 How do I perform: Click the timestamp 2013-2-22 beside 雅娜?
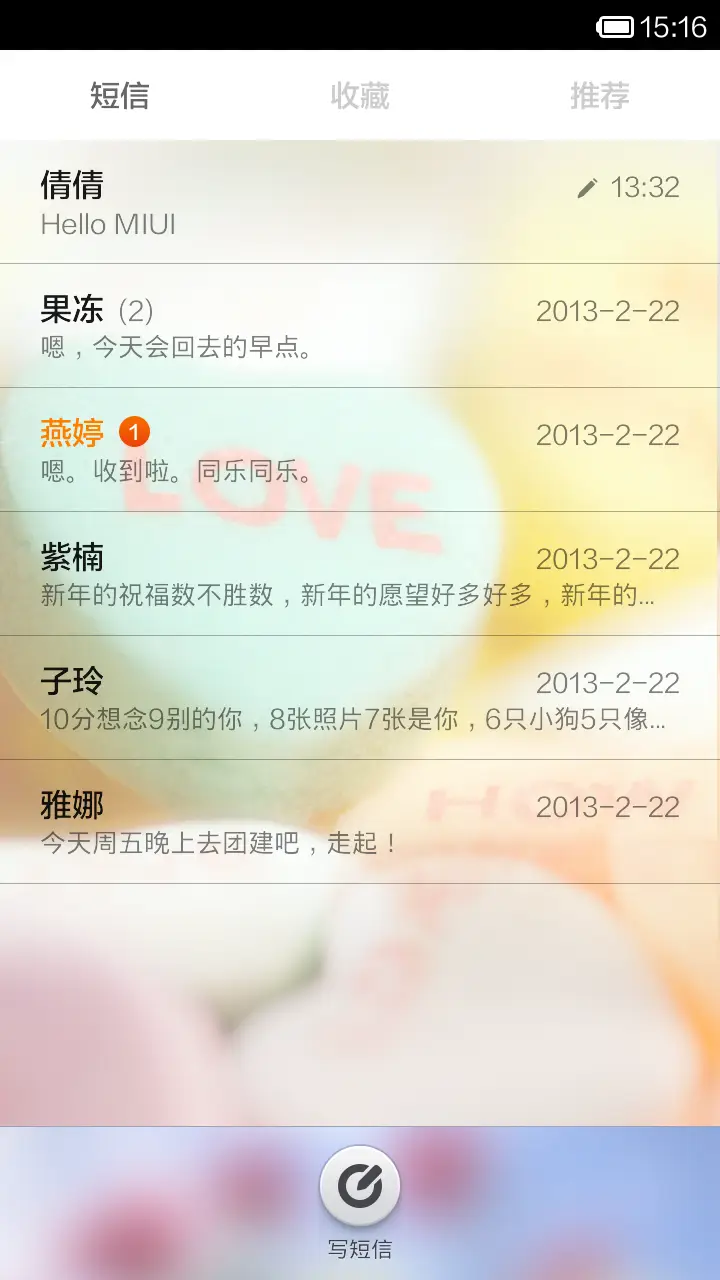point(608,806)
